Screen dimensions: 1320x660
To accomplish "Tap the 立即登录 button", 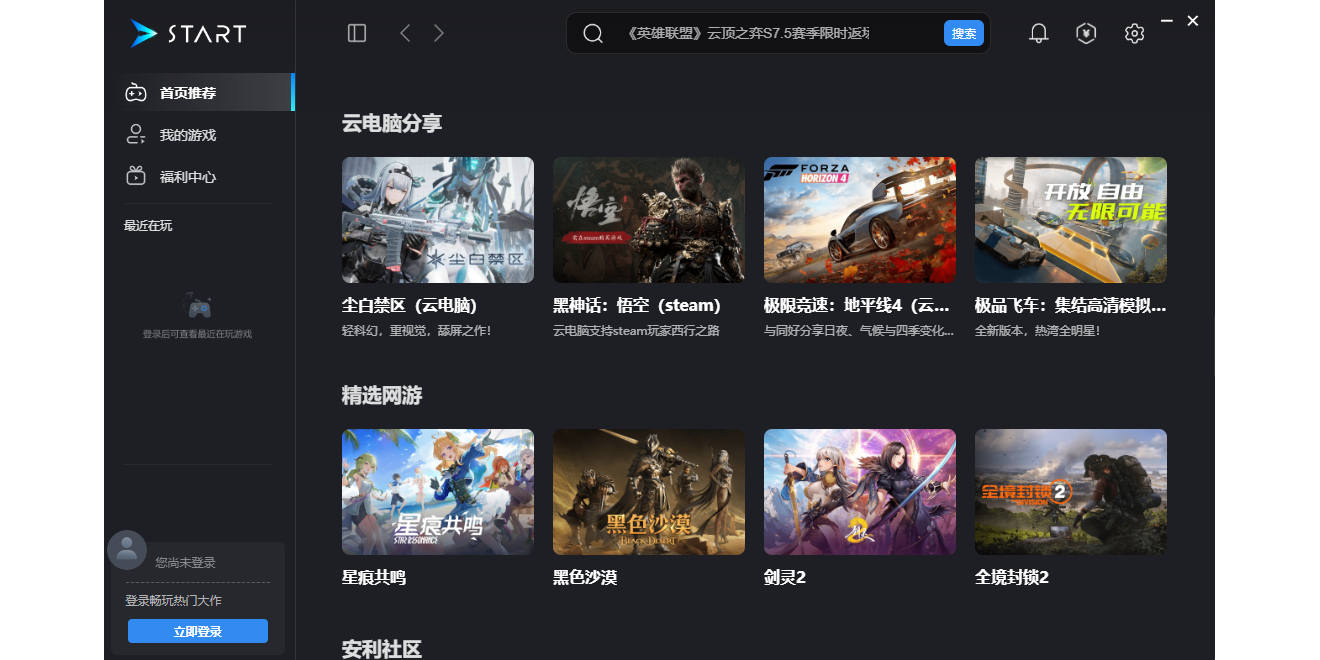I will click(197, 631).
